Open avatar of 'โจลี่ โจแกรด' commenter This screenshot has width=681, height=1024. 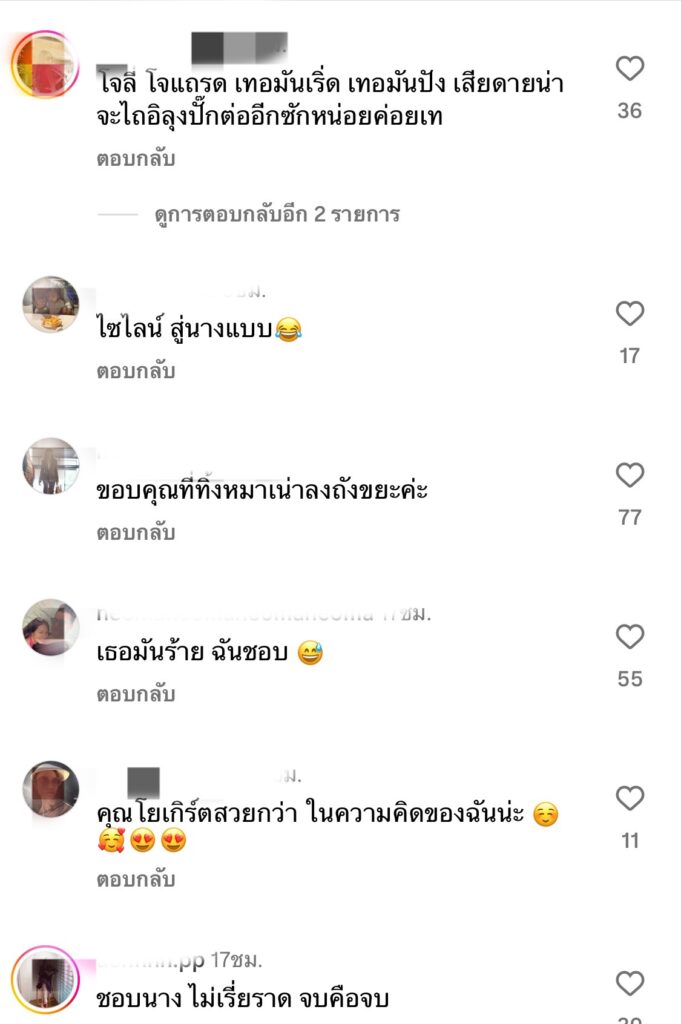(x=44, y=65)
